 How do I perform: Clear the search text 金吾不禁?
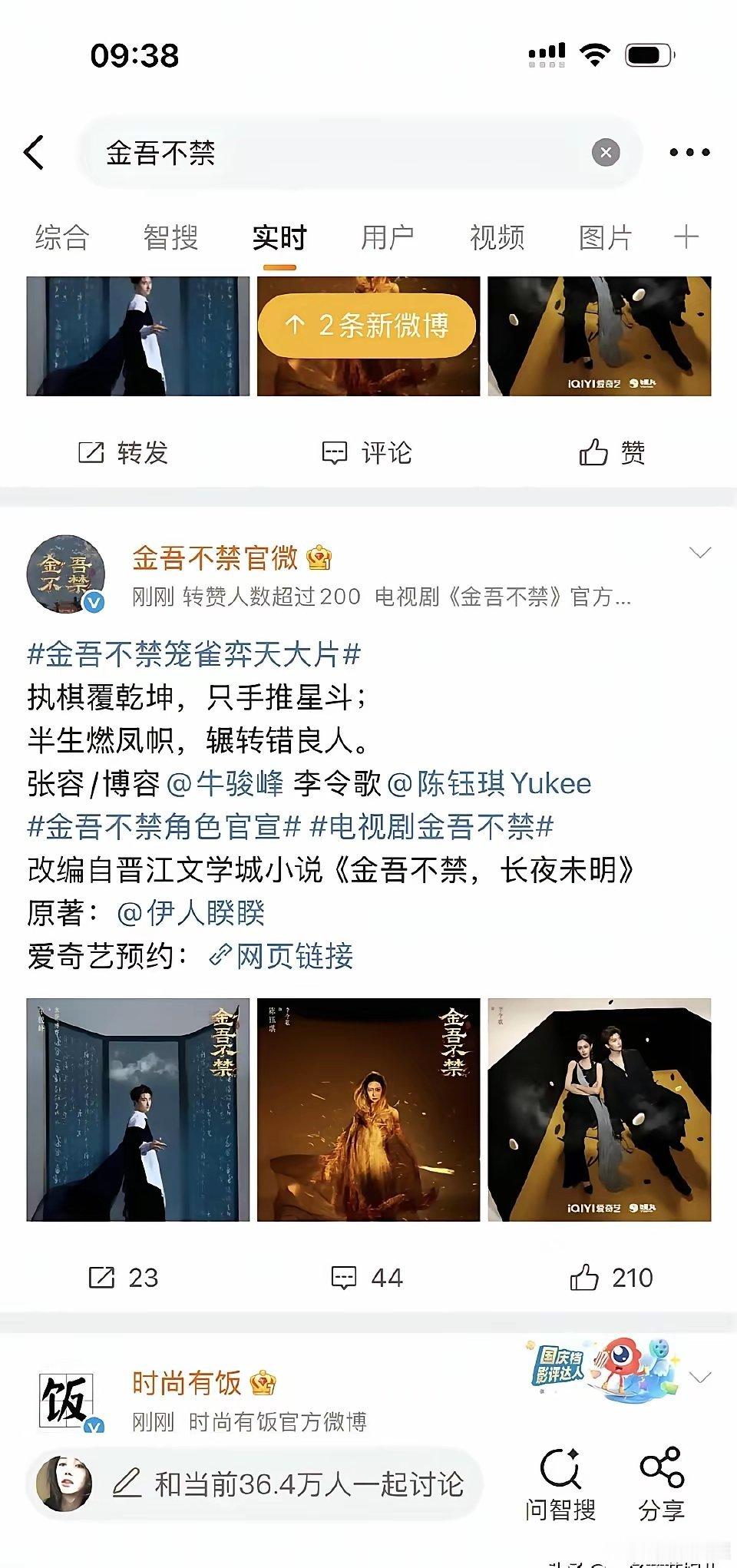click(606, 153)
